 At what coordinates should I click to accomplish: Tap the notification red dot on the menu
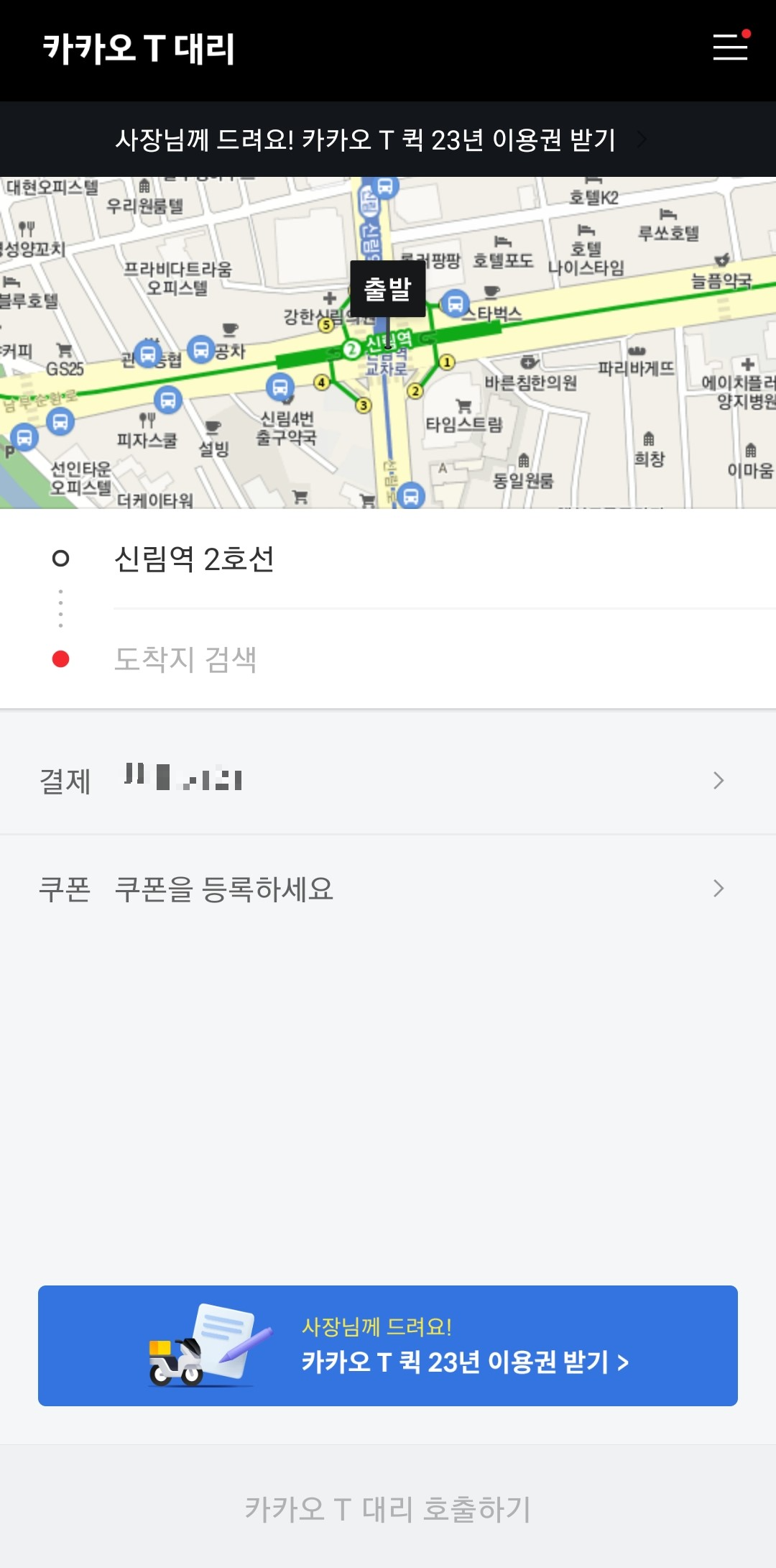748,32
